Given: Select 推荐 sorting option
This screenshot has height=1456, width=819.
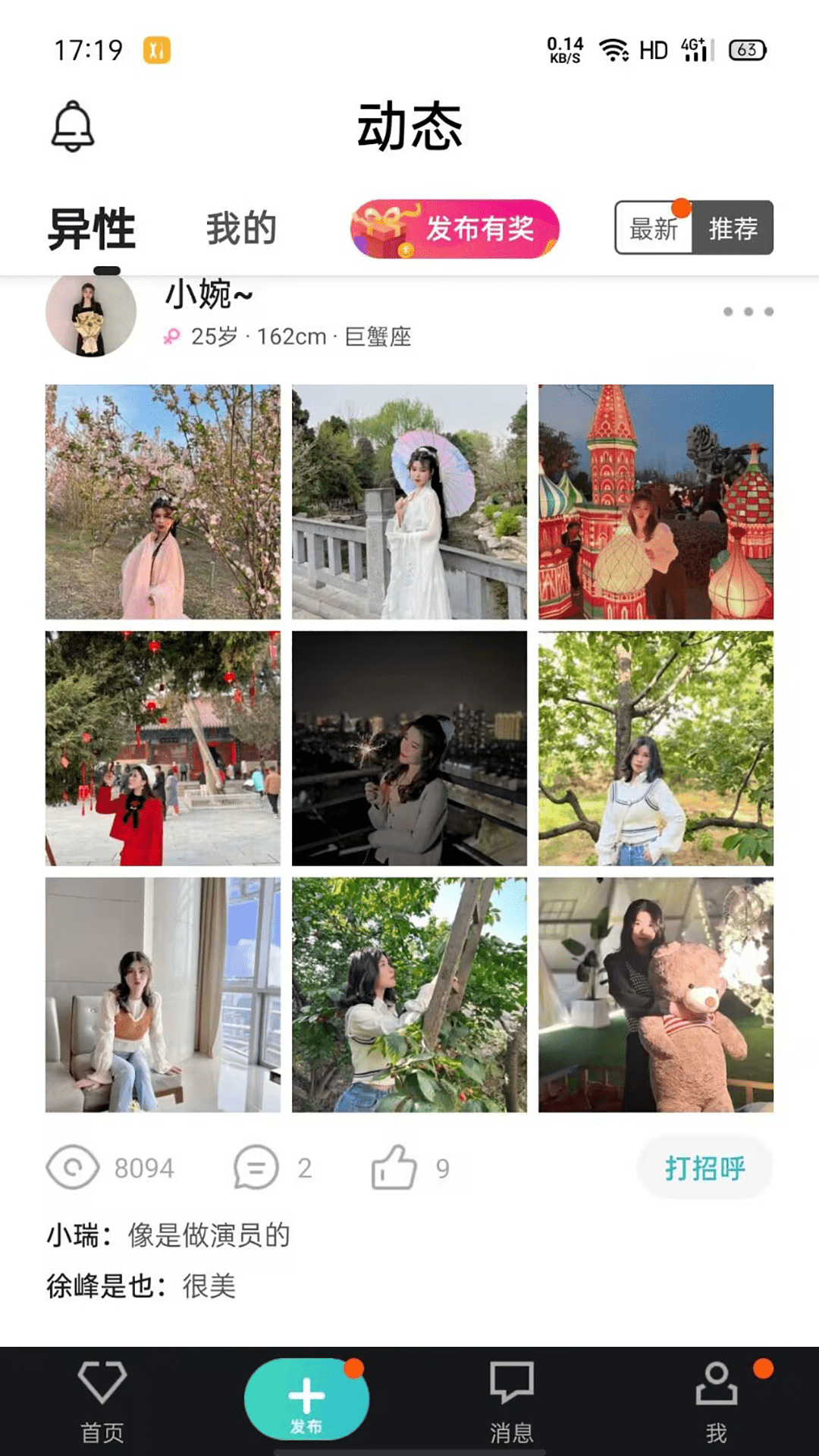Looking at the screenshot, I should 733,228.
